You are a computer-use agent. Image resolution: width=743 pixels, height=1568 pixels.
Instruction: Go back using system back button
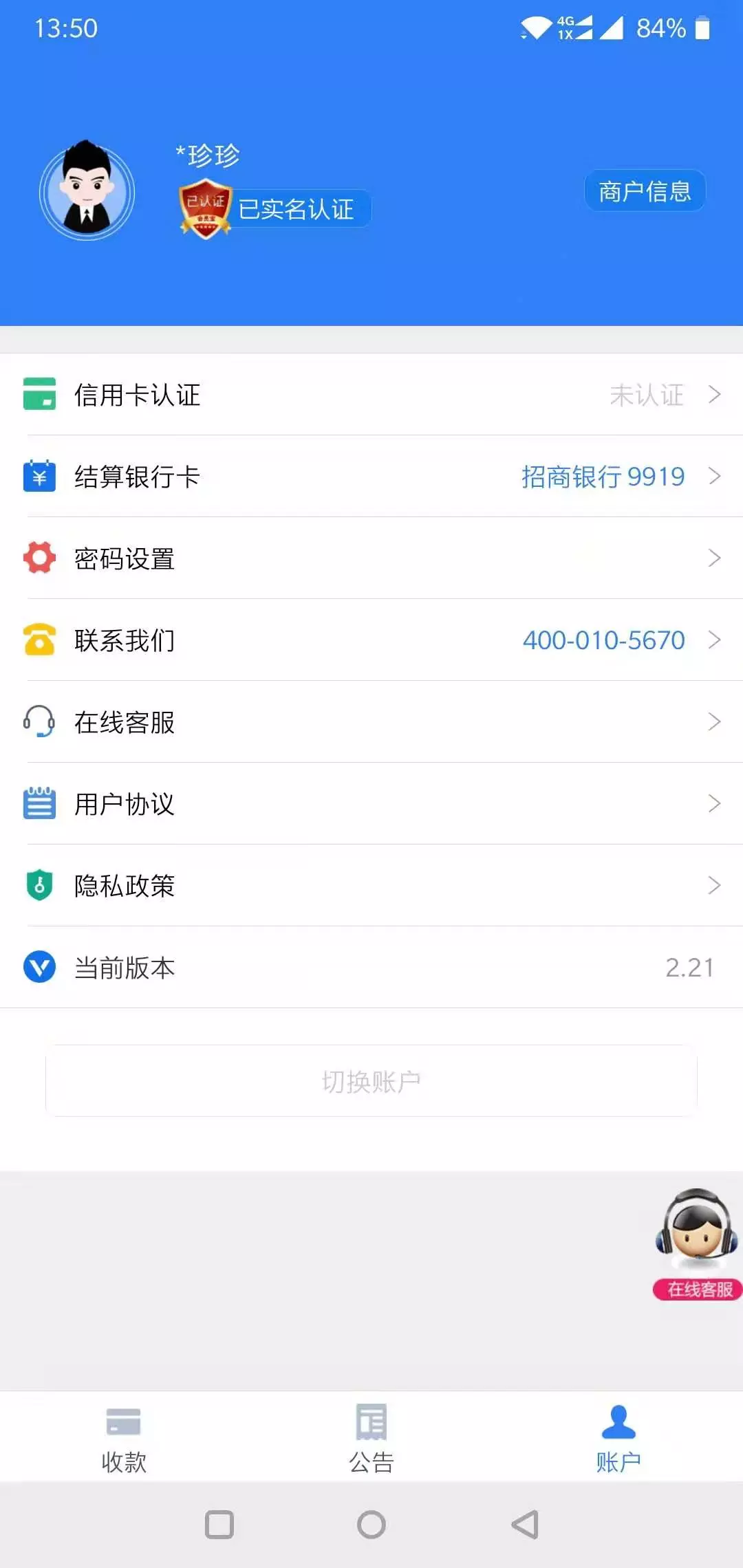tap(525, 1525)
